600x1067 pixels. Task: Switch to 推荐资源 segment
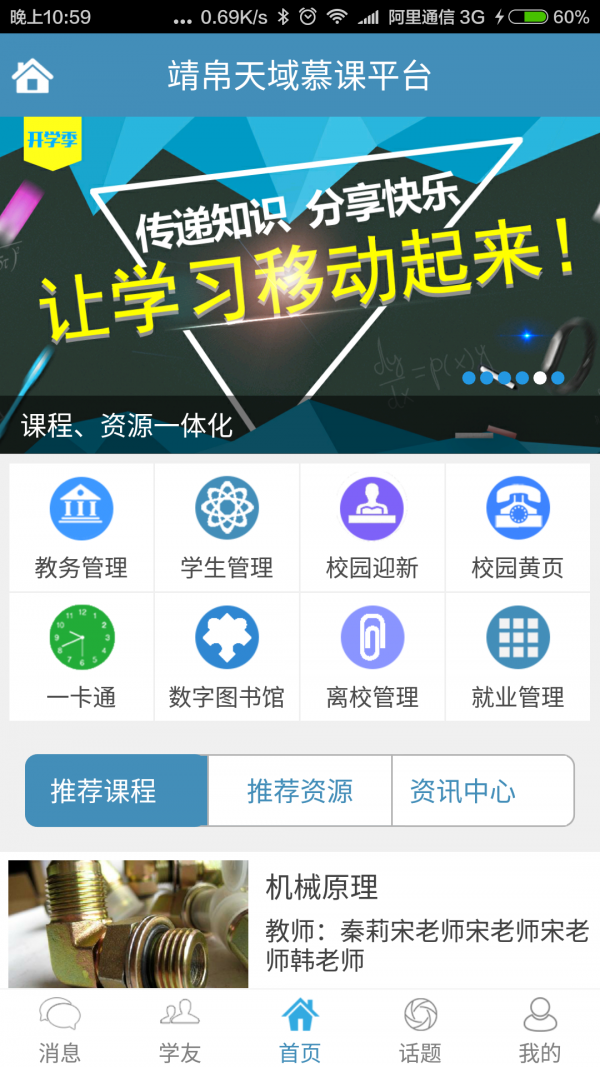tap(300, 791)
